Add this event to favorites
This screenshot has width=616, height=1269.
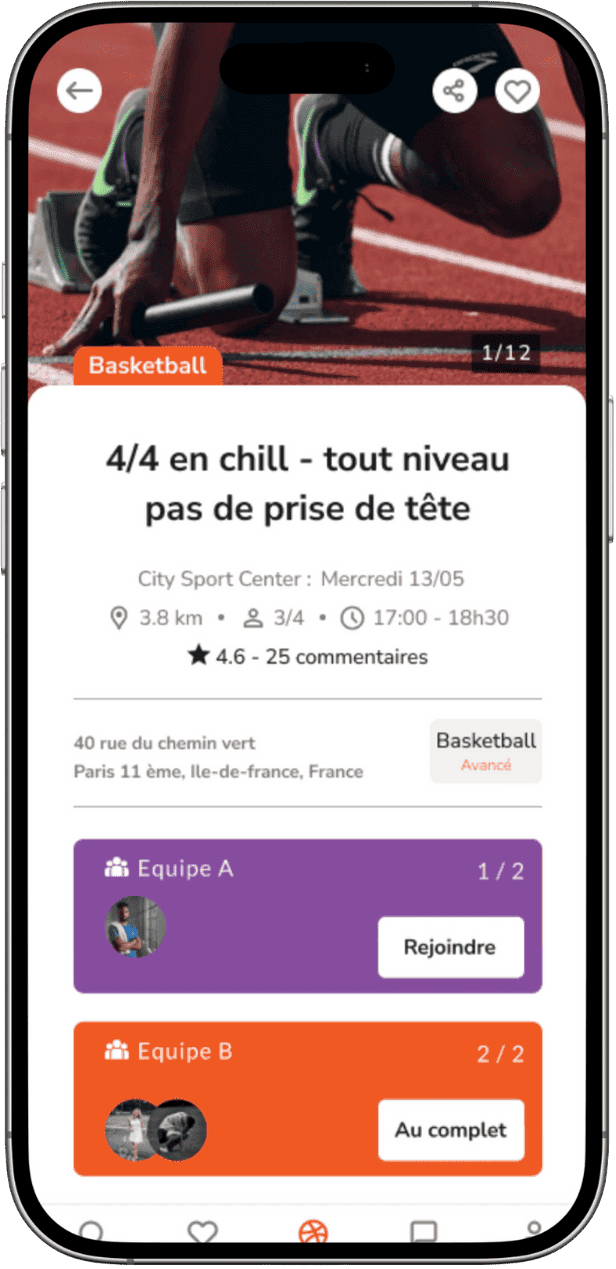(517, 91)
